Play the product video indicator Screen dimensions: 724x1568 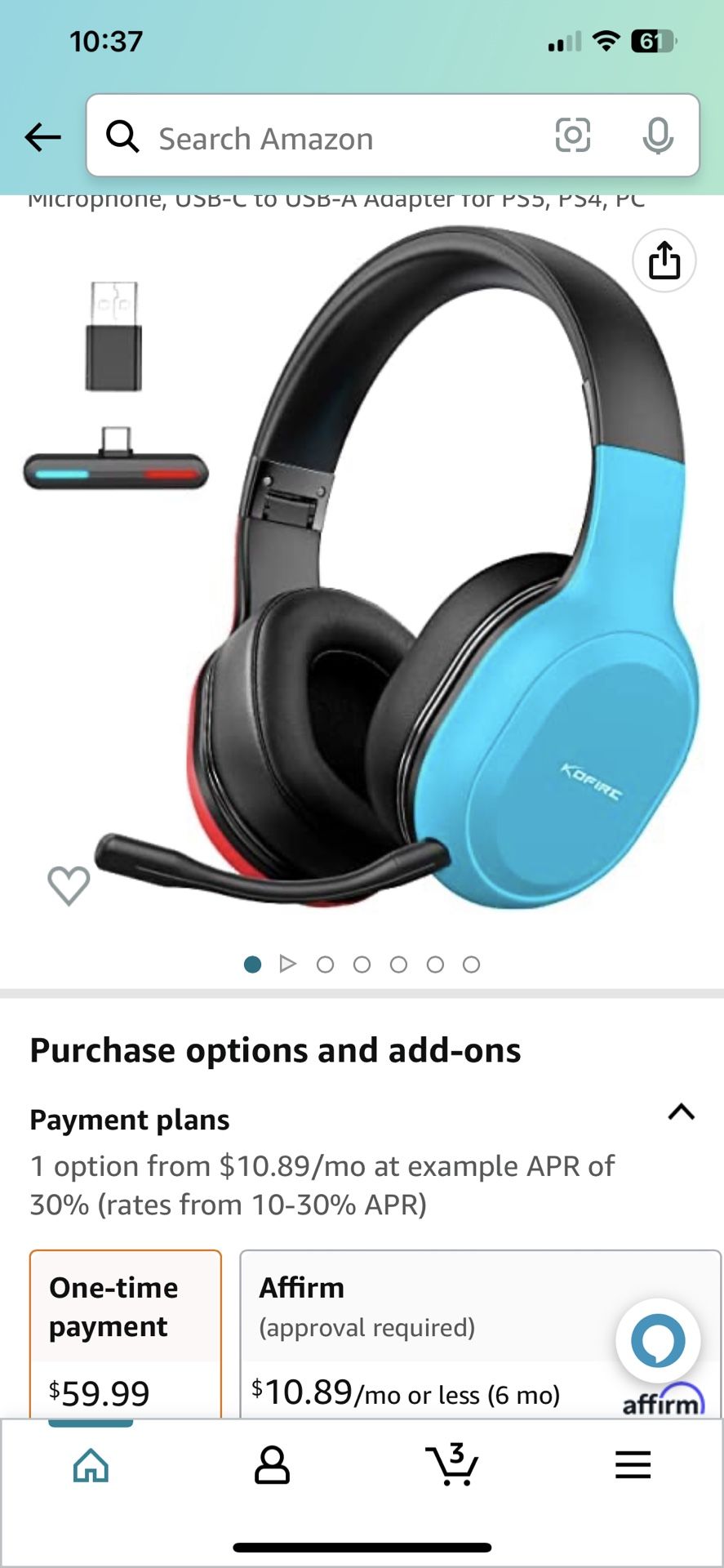287,964
